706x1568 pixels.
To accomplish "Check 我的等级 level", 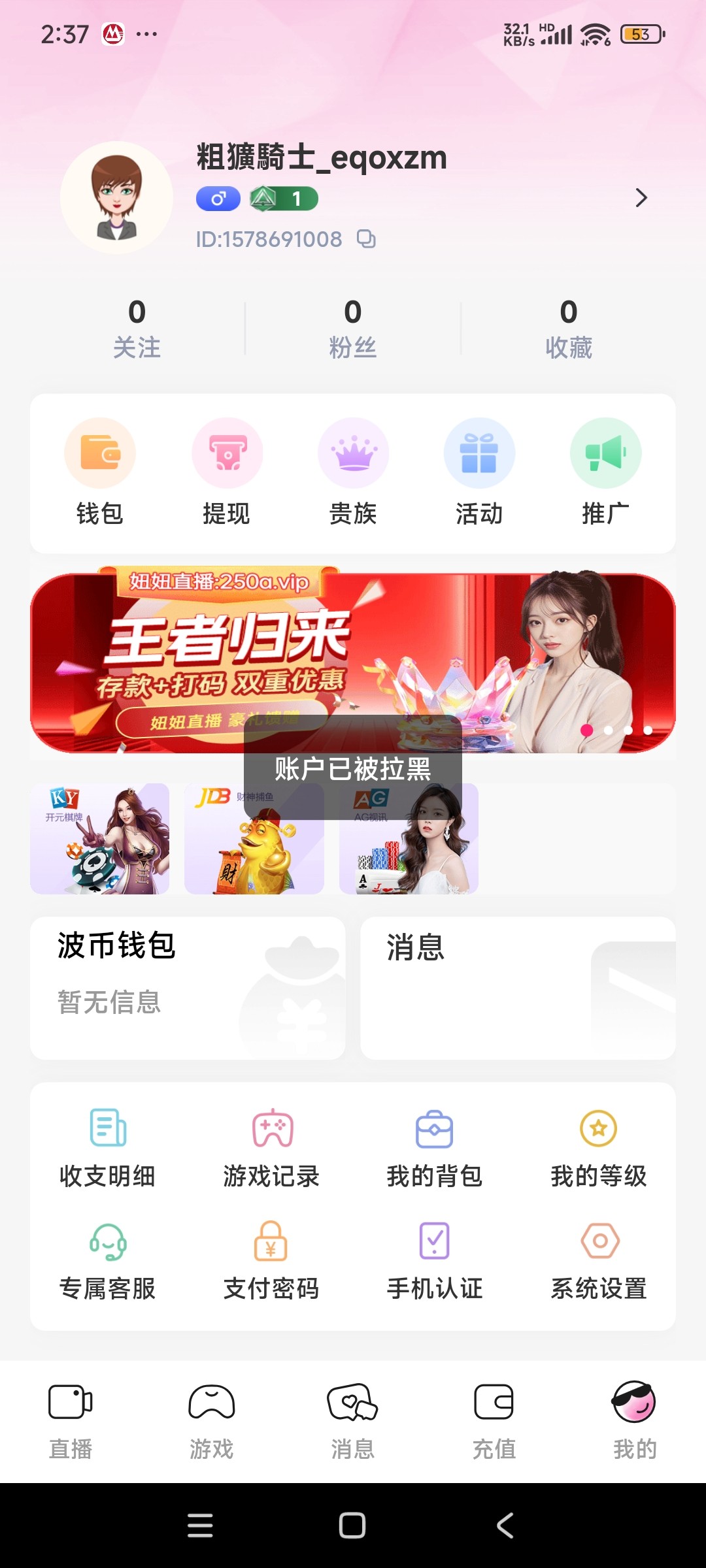I will point(598,1148).
